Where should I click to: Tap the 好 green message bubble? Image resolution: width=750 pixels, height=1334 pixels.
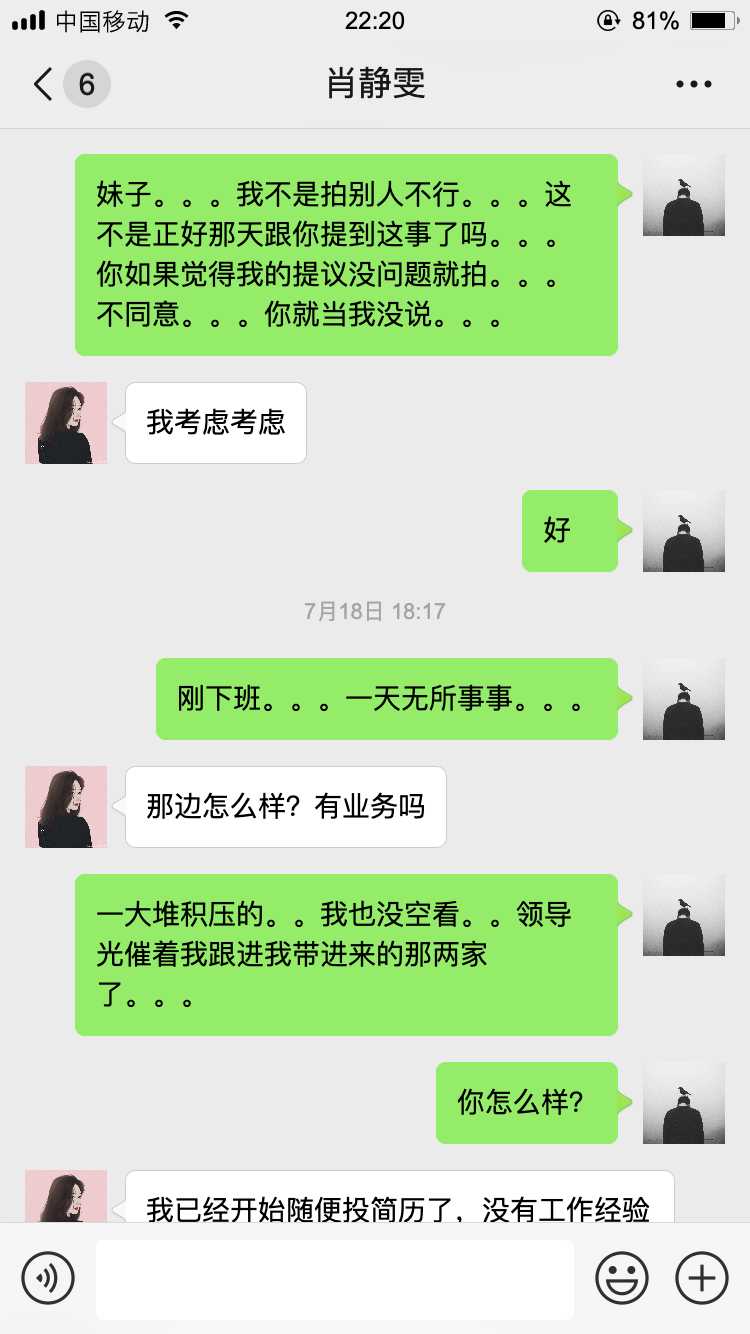[568, 531]
